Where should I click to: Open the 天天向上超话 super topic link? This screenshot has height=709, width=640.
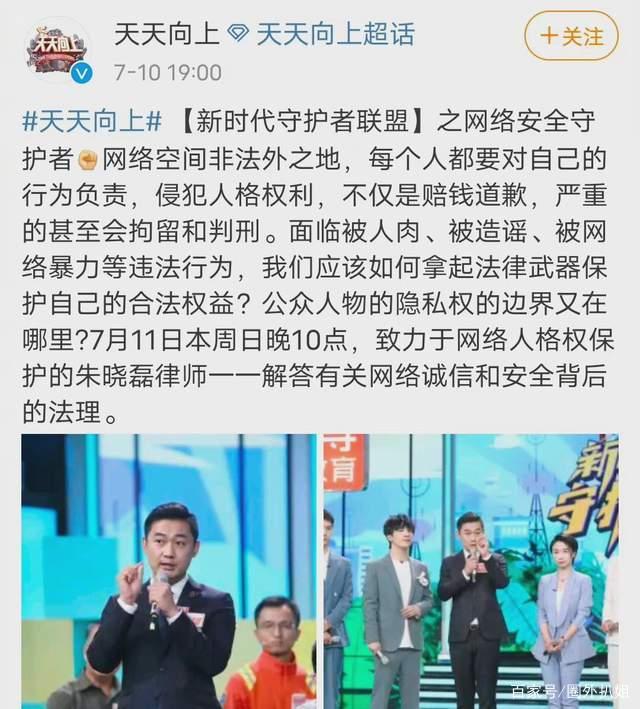(335, 34)
